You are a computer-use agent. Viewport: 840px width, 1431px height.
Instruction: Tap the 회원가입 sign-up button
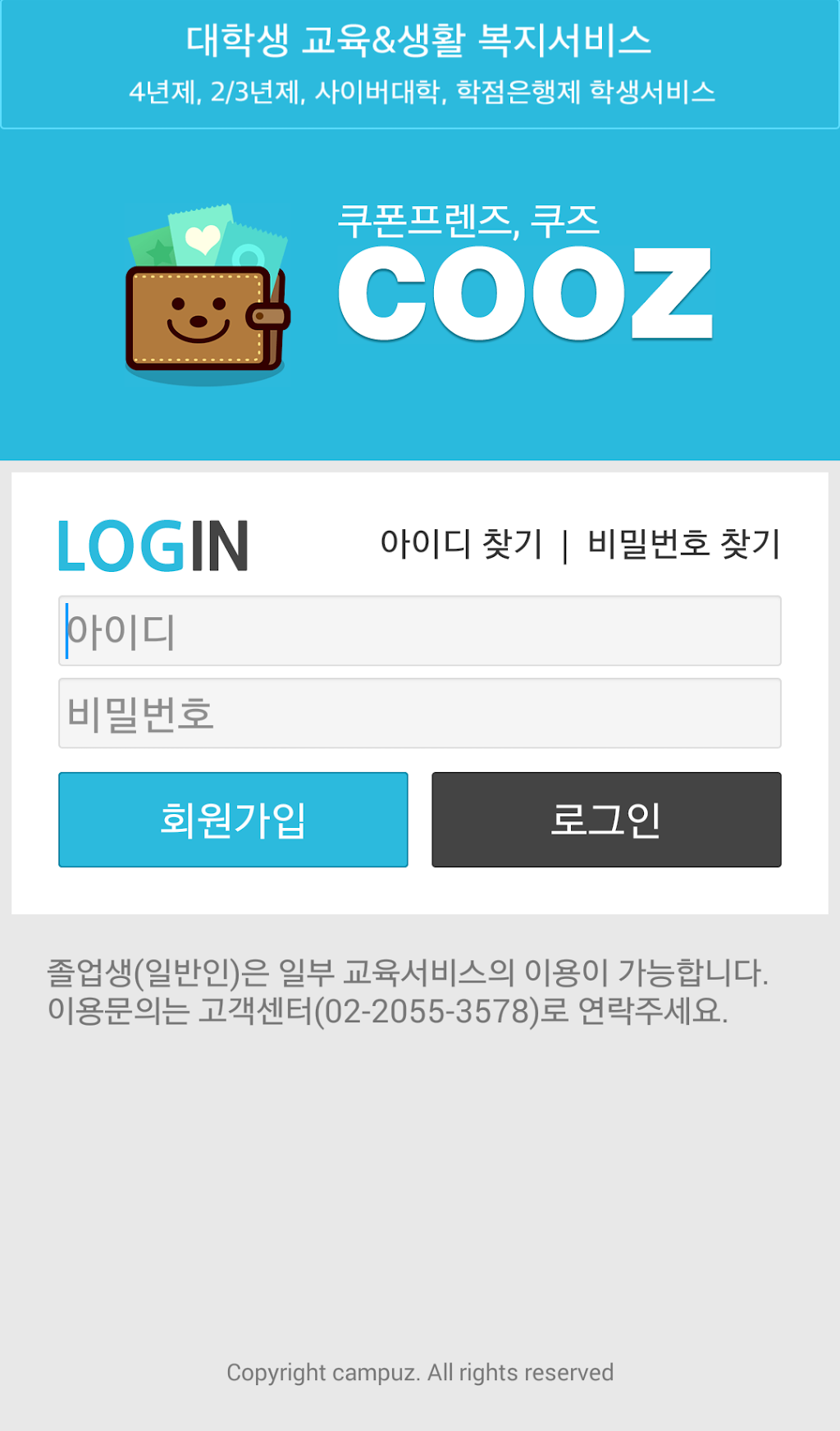click(x=233, y=819)
